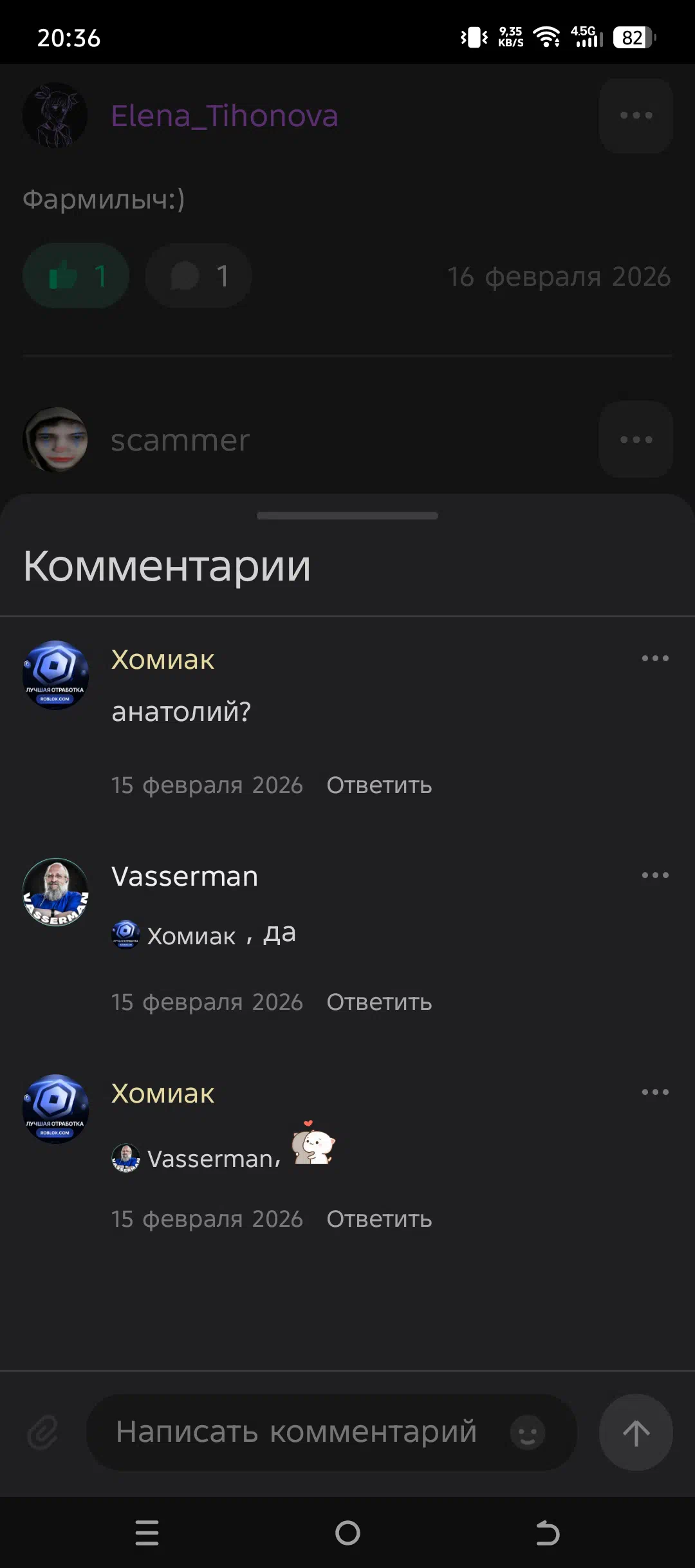Return to the home screen

point(347,1533)
